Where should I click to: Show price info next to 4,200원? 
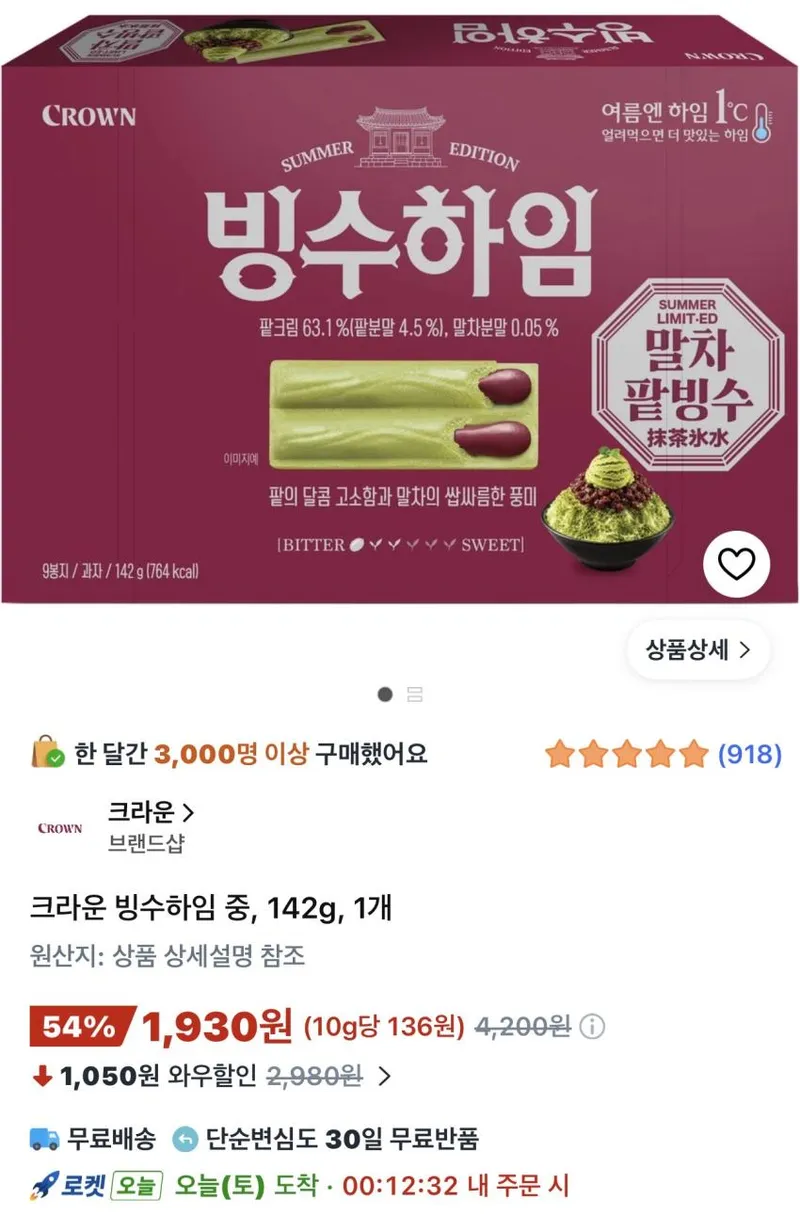point(593,1027)
